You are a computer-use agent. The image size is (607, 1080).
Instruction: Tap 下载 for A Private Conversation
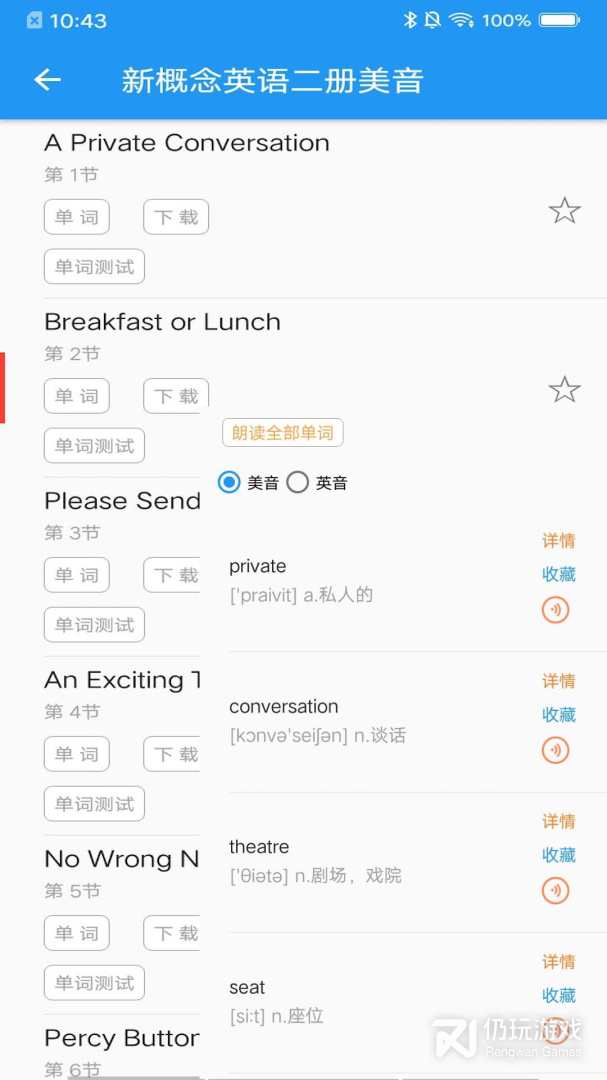click(176, 217)
